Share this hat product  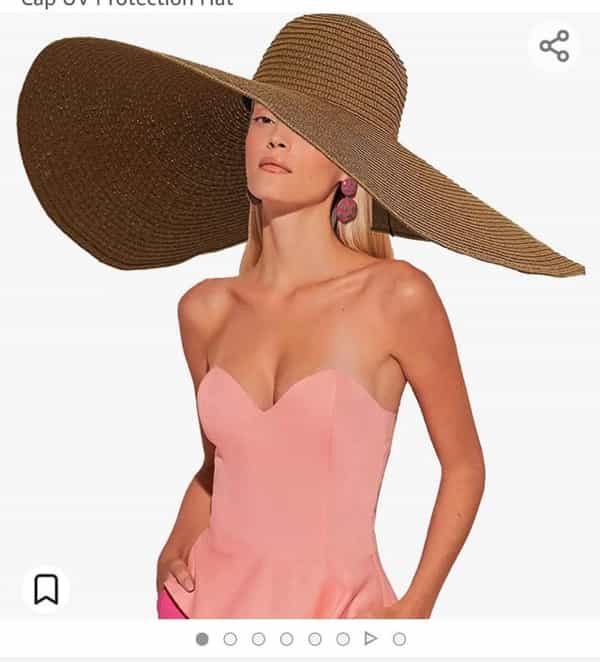click(x=554, y=46)
